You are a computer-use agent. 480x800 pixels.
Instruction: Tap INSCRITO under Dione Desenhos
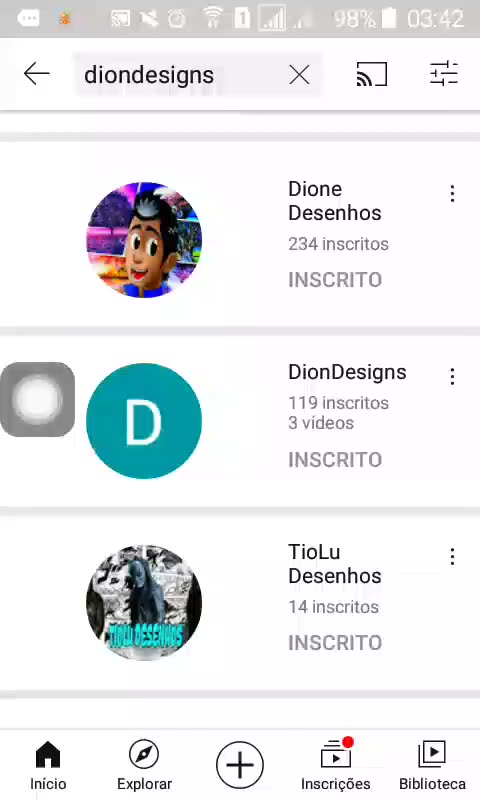tap(335, 280)
